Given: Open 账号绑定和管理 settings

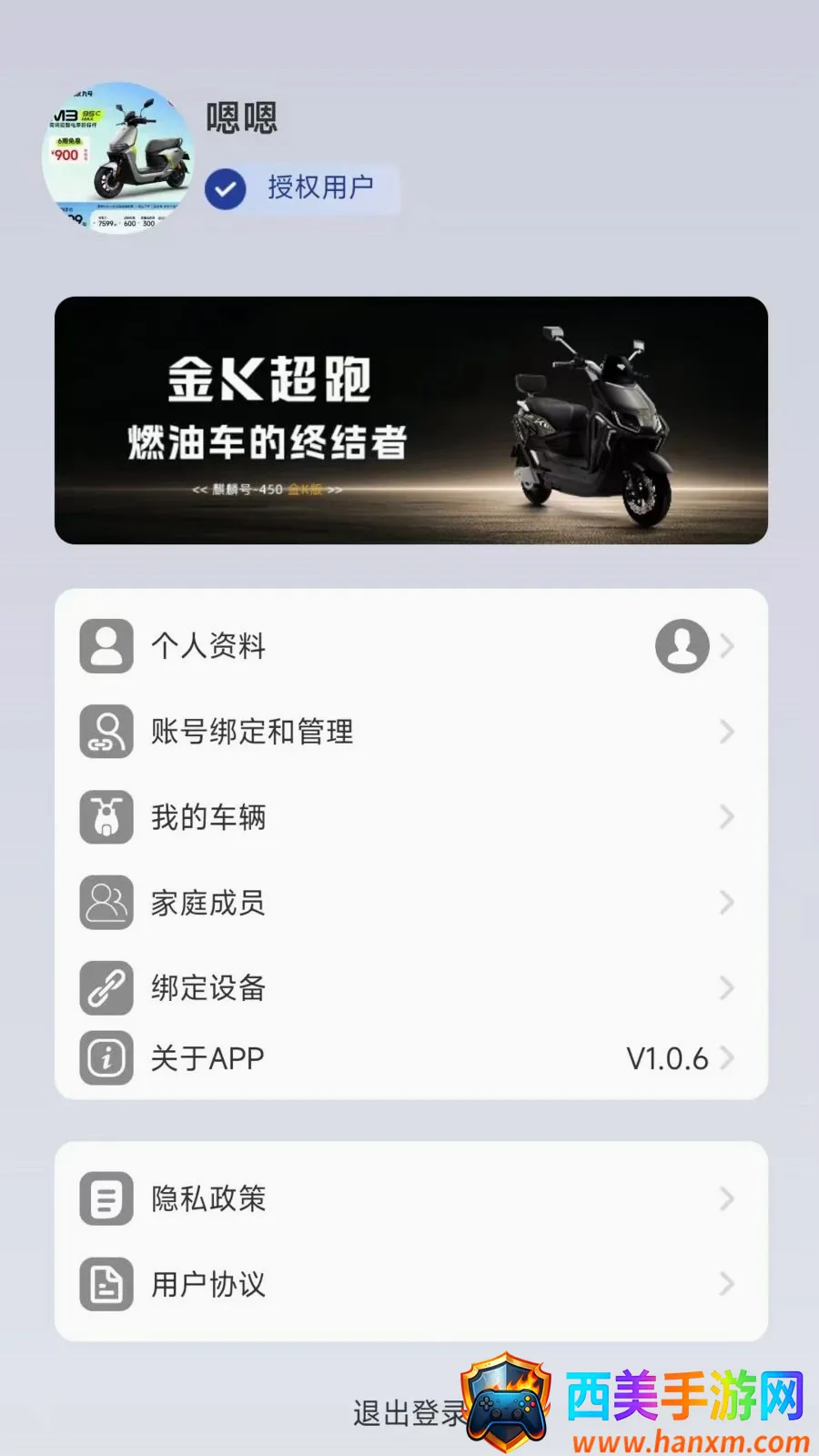Looking at the screenshot, I should tap(411, 732).
